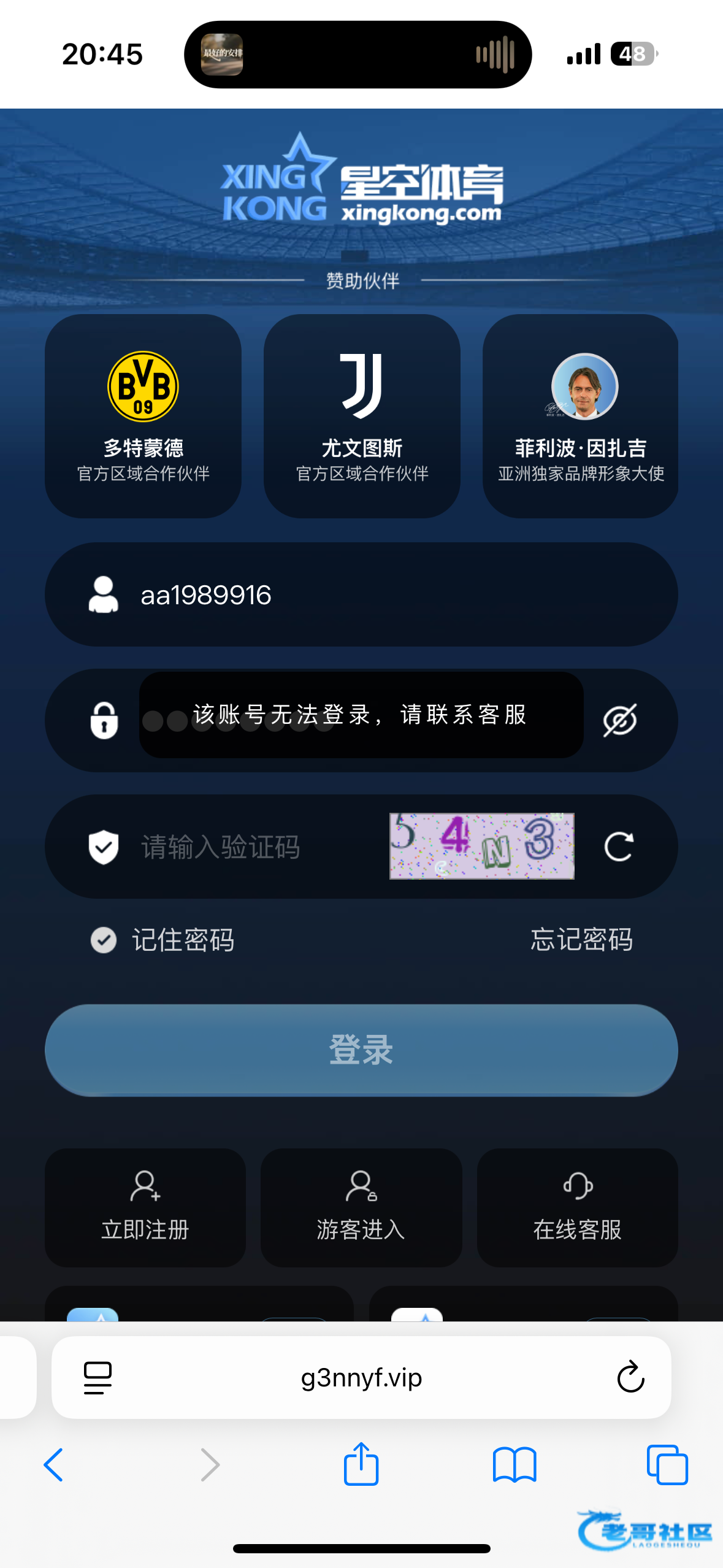This screenshot has width=723, height=1568.
Task: Go back in Safari
Action: tap(54, 1465)
